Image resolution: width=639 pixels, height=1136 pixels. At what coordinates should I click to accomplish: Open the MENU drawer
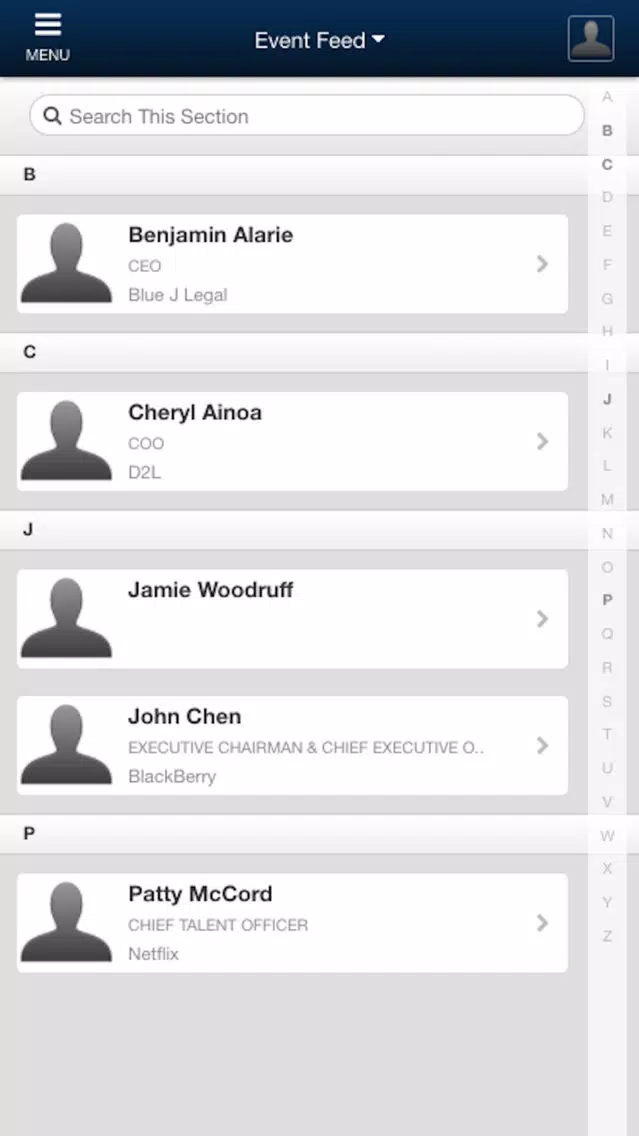pyautogui.click(x=47, y=38)
